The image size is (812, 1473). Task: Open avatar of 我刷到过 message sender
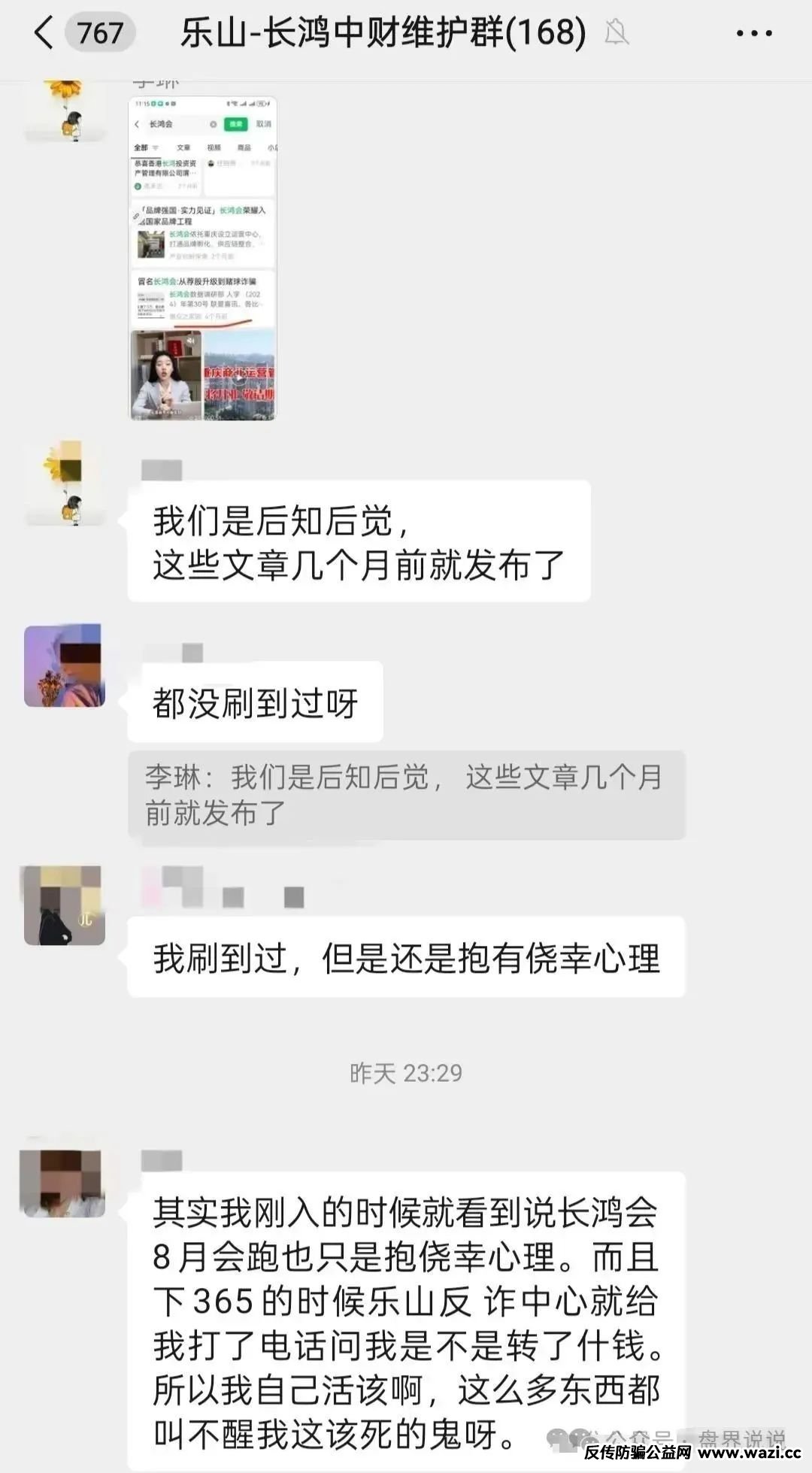65,905
